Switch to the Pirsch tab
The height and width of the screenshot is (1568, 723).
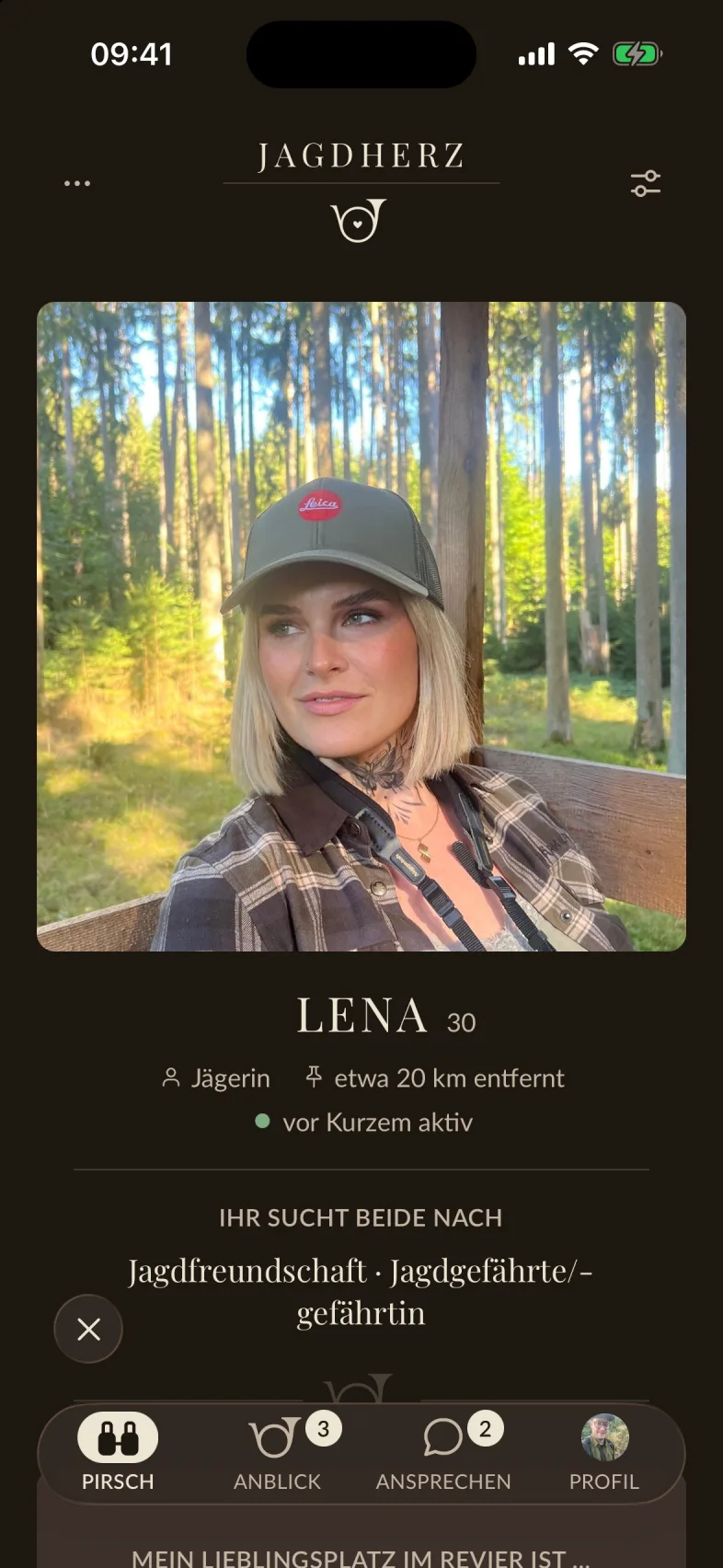tap(118, 1453)
